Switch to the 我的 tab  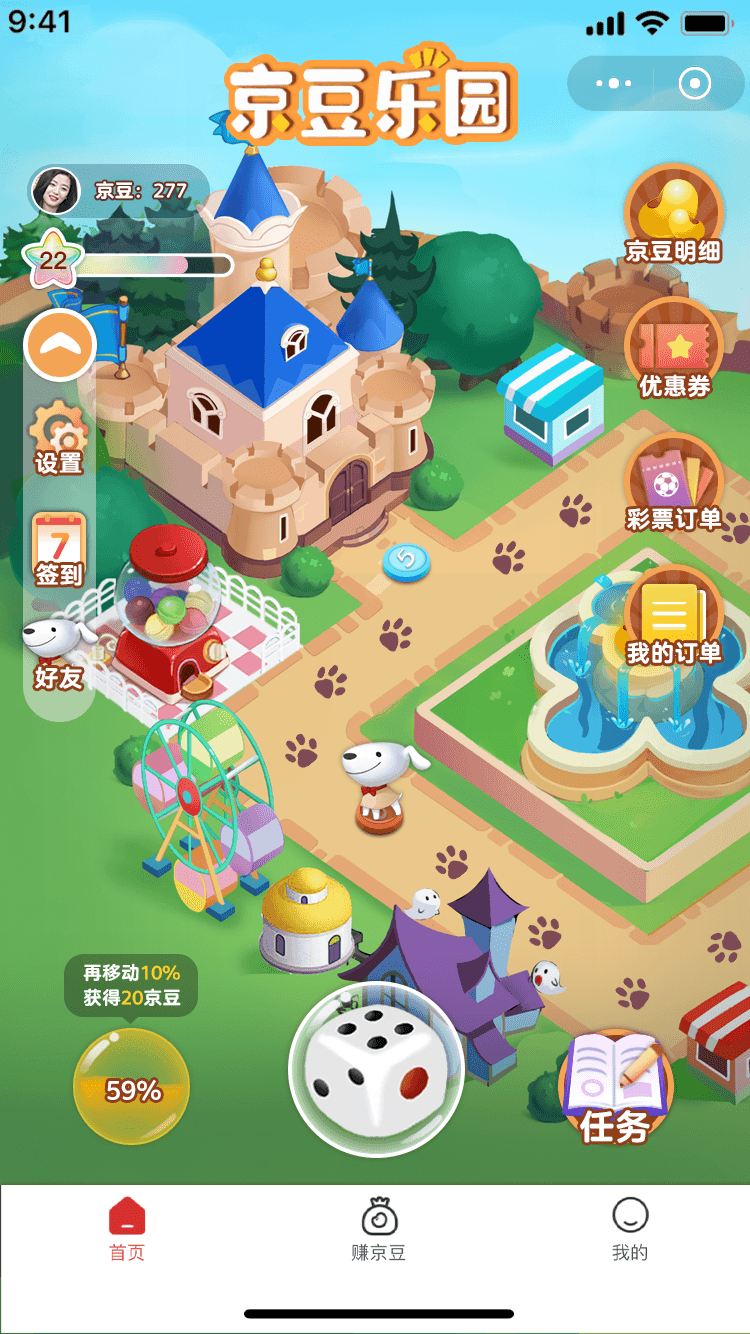tap(630, 1230)
